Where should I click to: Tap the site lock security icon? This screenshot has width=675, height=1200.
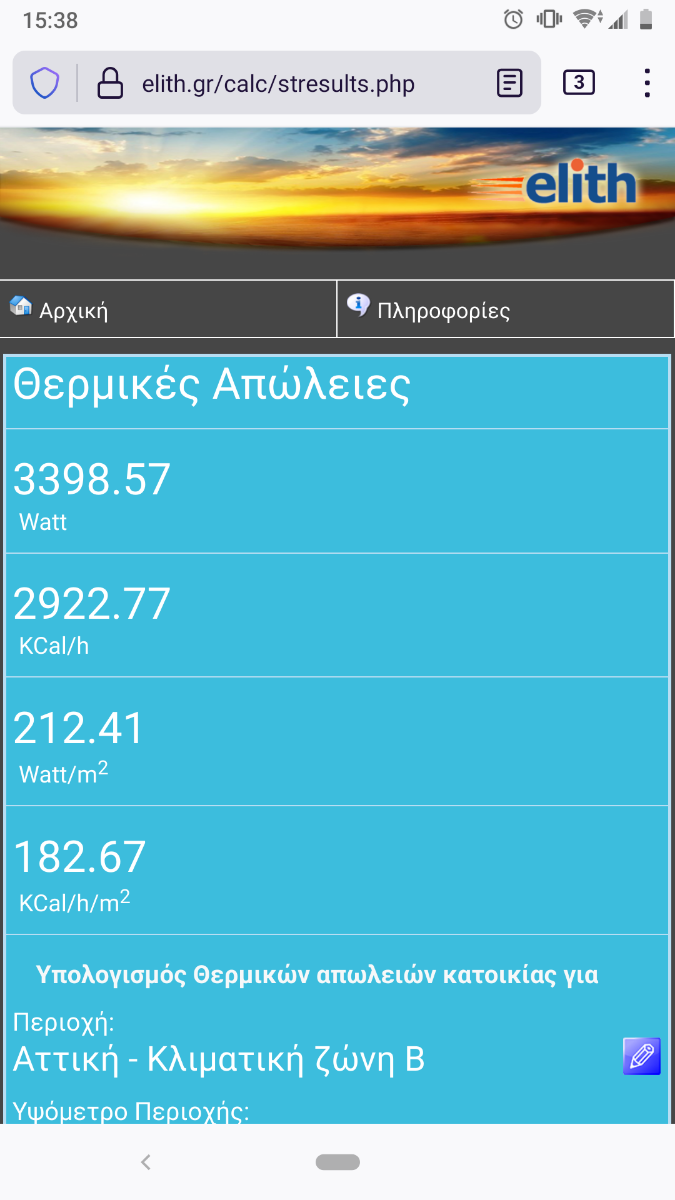[110, 82]
